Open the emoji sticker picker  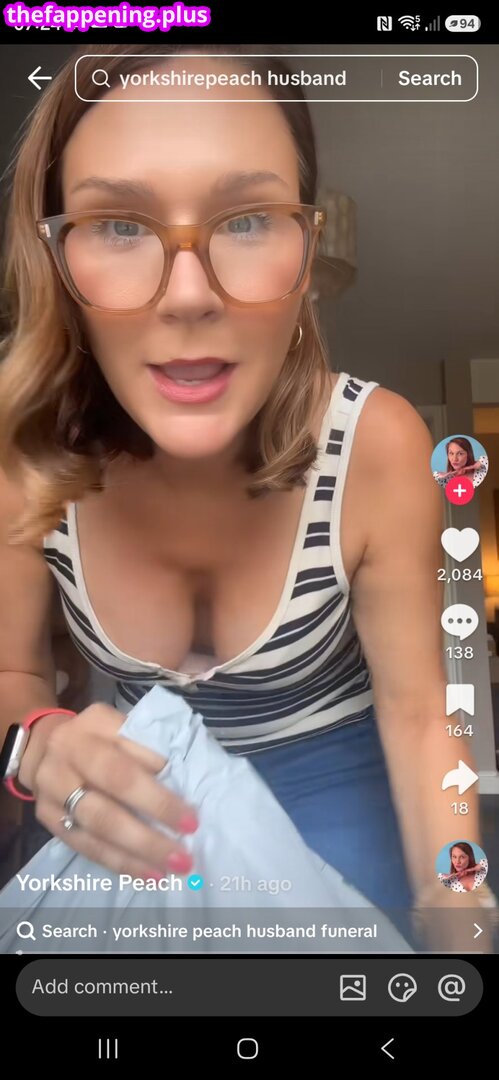tap(403, 988)
